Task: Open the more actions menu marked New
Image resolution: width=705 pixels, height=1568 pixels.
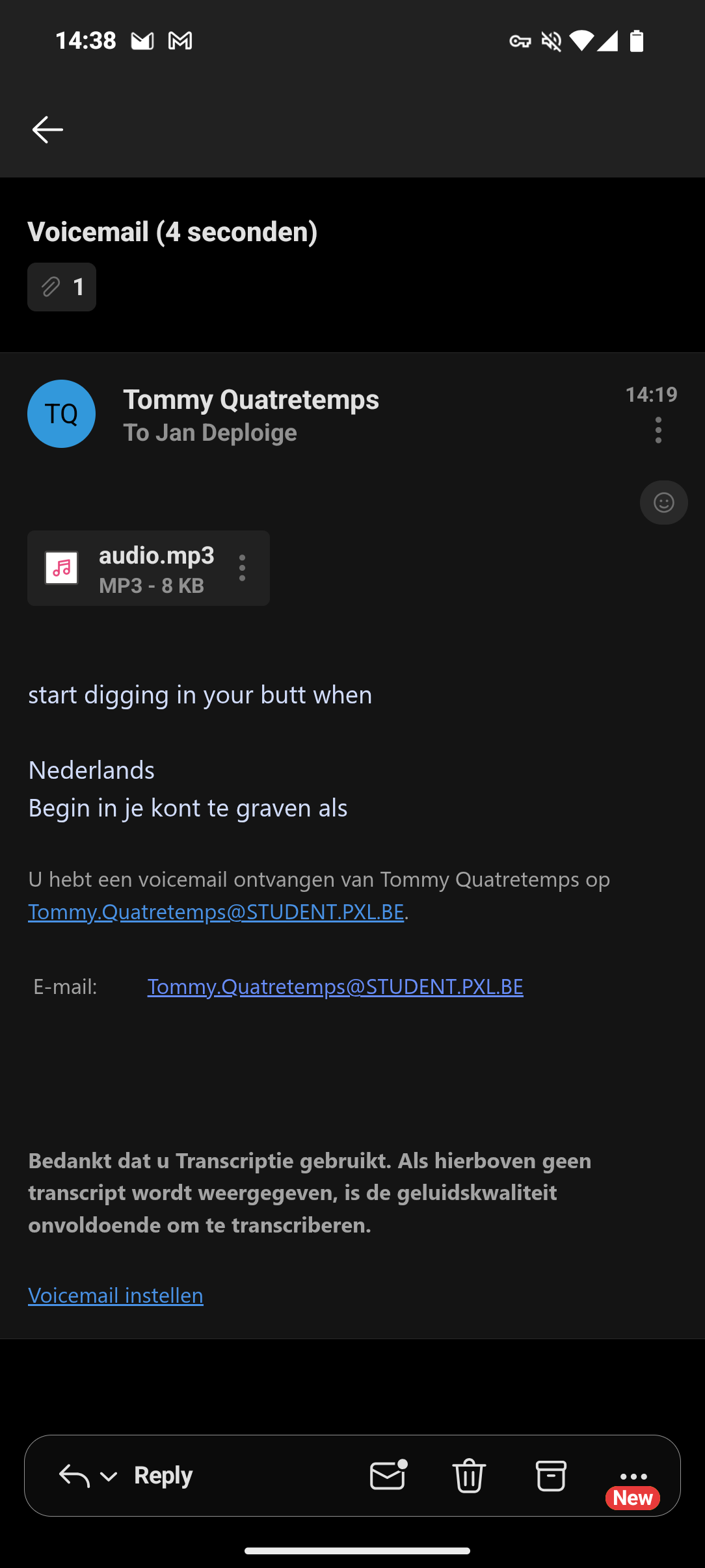Action: pos(633,1478)
